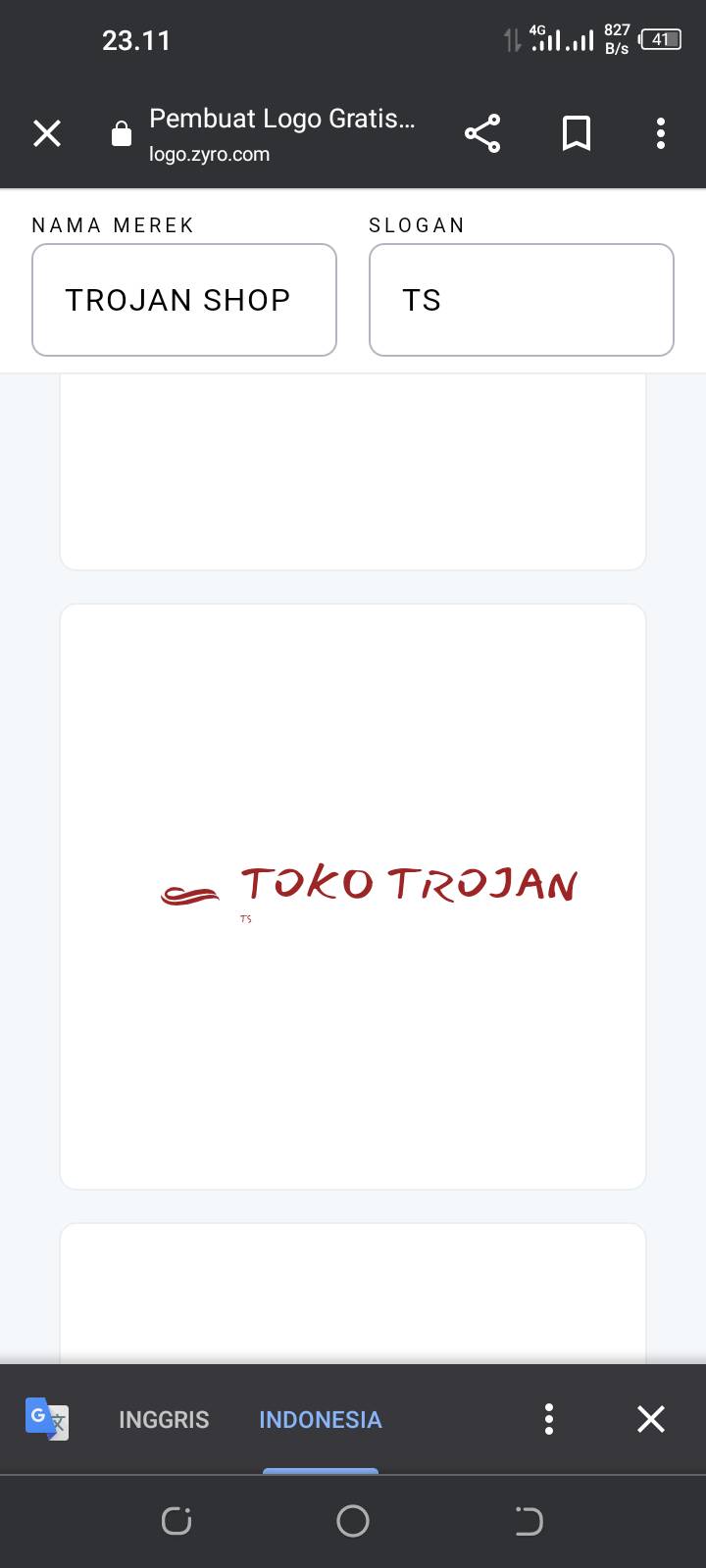
Task: Close the browser custom tab
Action: (47, 133)
